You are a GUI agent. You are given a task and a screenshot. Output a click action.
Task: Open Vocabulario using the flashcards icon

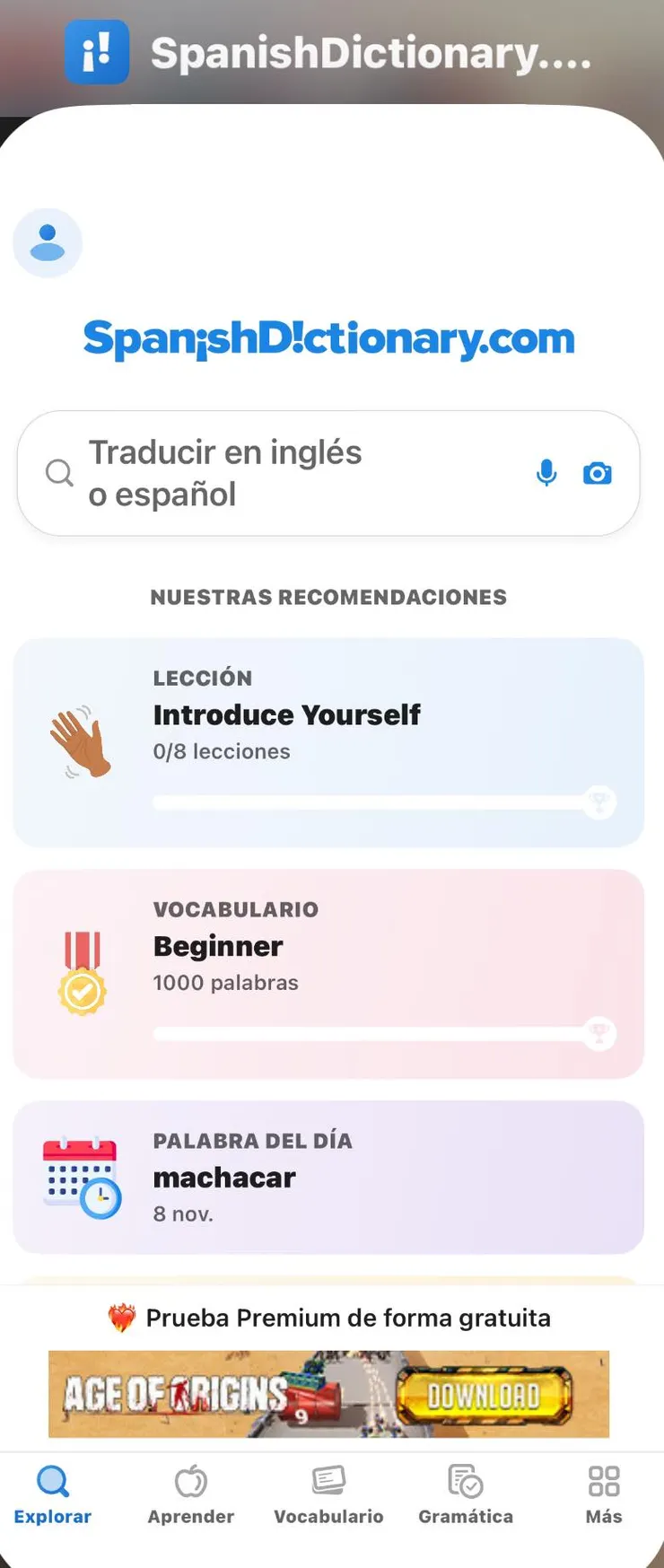pos(328,1480)
